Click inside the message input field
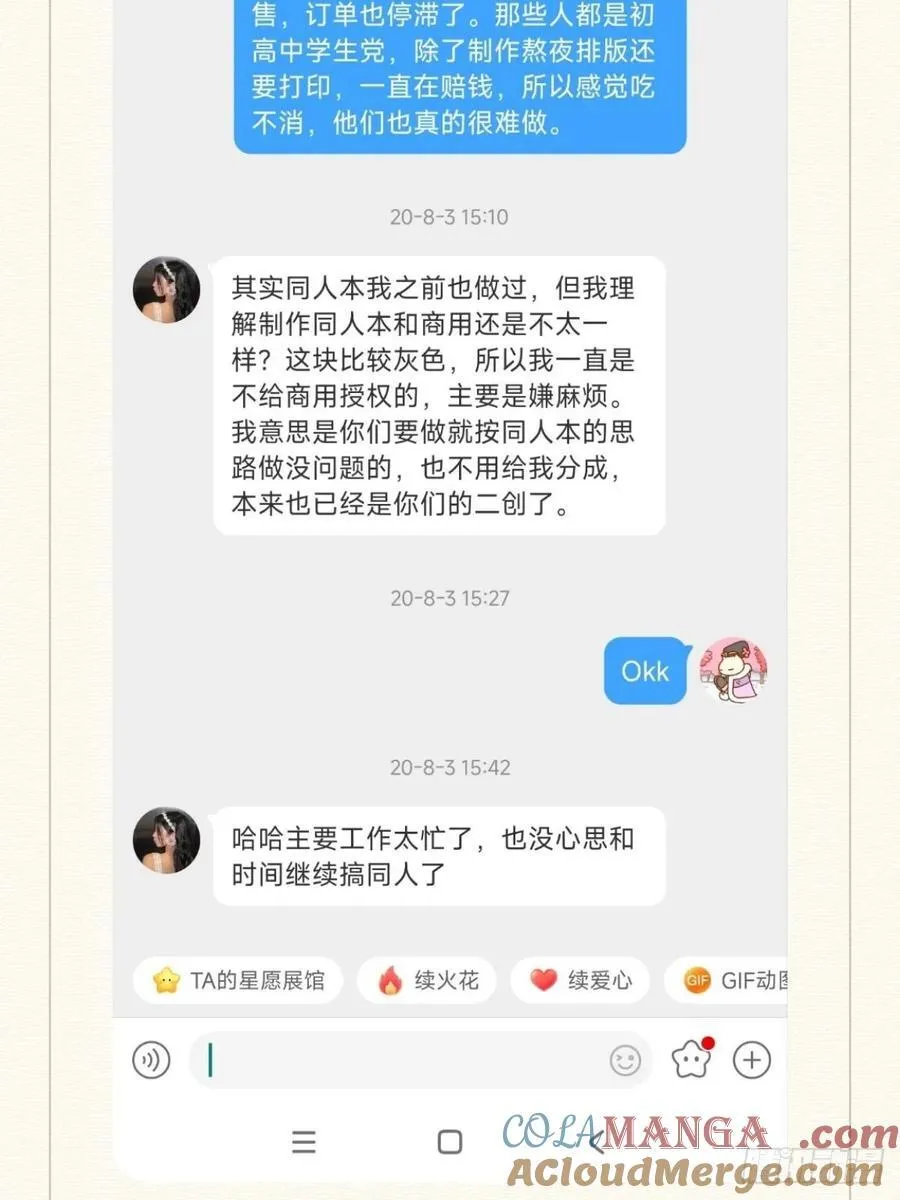Image resolution: width=900 pixels, height=1200 pixels. click(400, 1060)
